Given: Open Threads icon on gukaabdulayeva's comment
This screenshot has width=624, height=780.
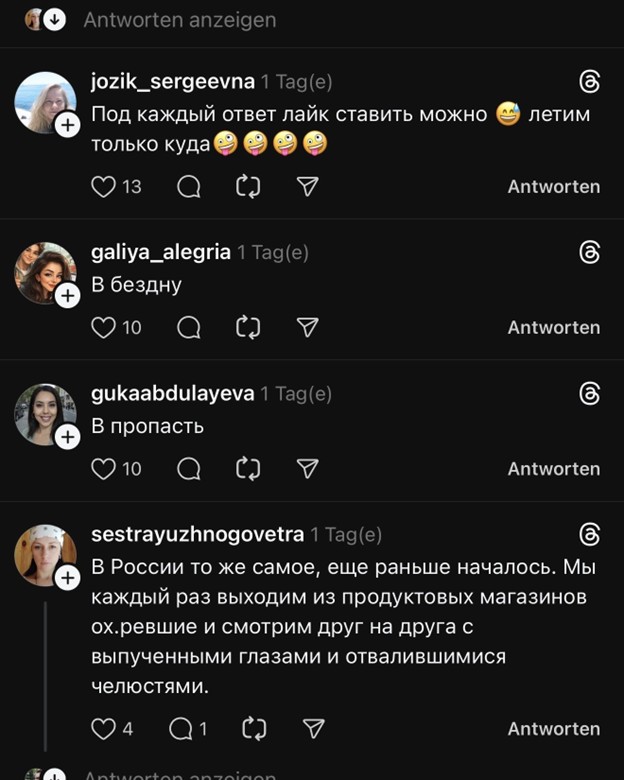Looking at the screenshot, I should click(590, 395).
